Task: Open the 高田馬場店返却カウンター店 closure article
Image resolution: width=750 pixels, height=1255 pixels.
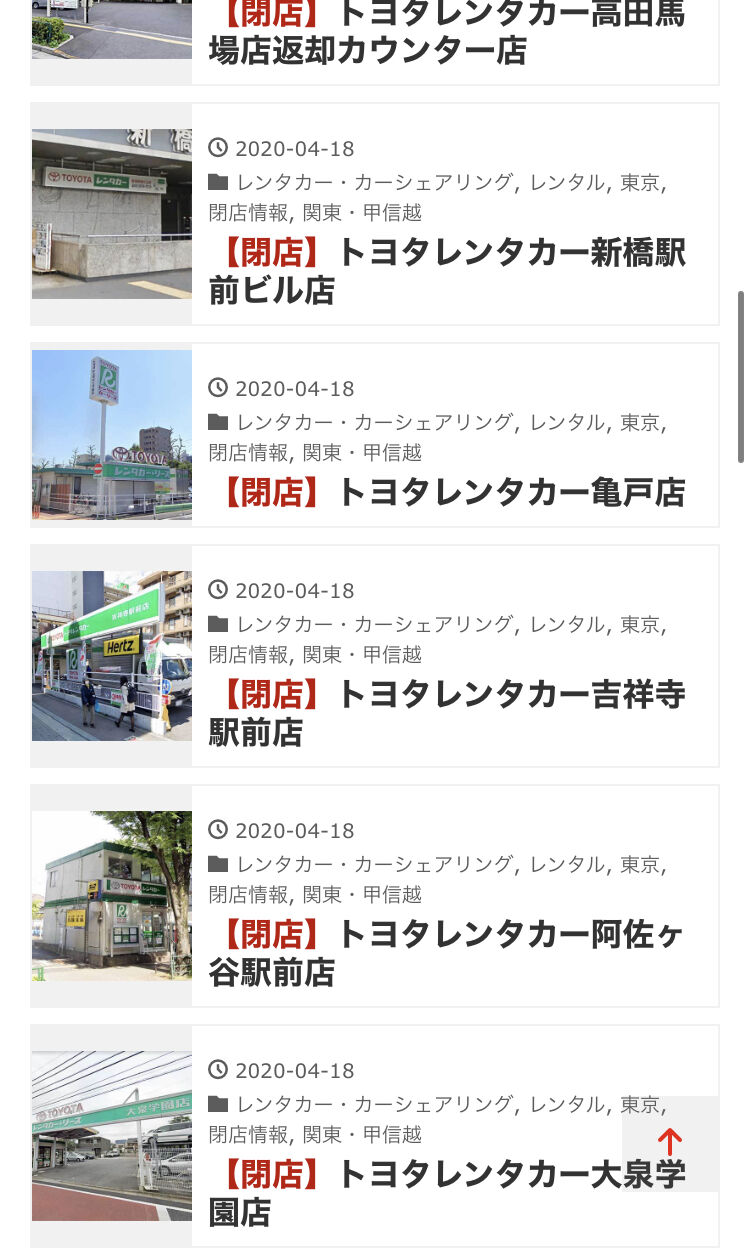Action: (447, 32)
